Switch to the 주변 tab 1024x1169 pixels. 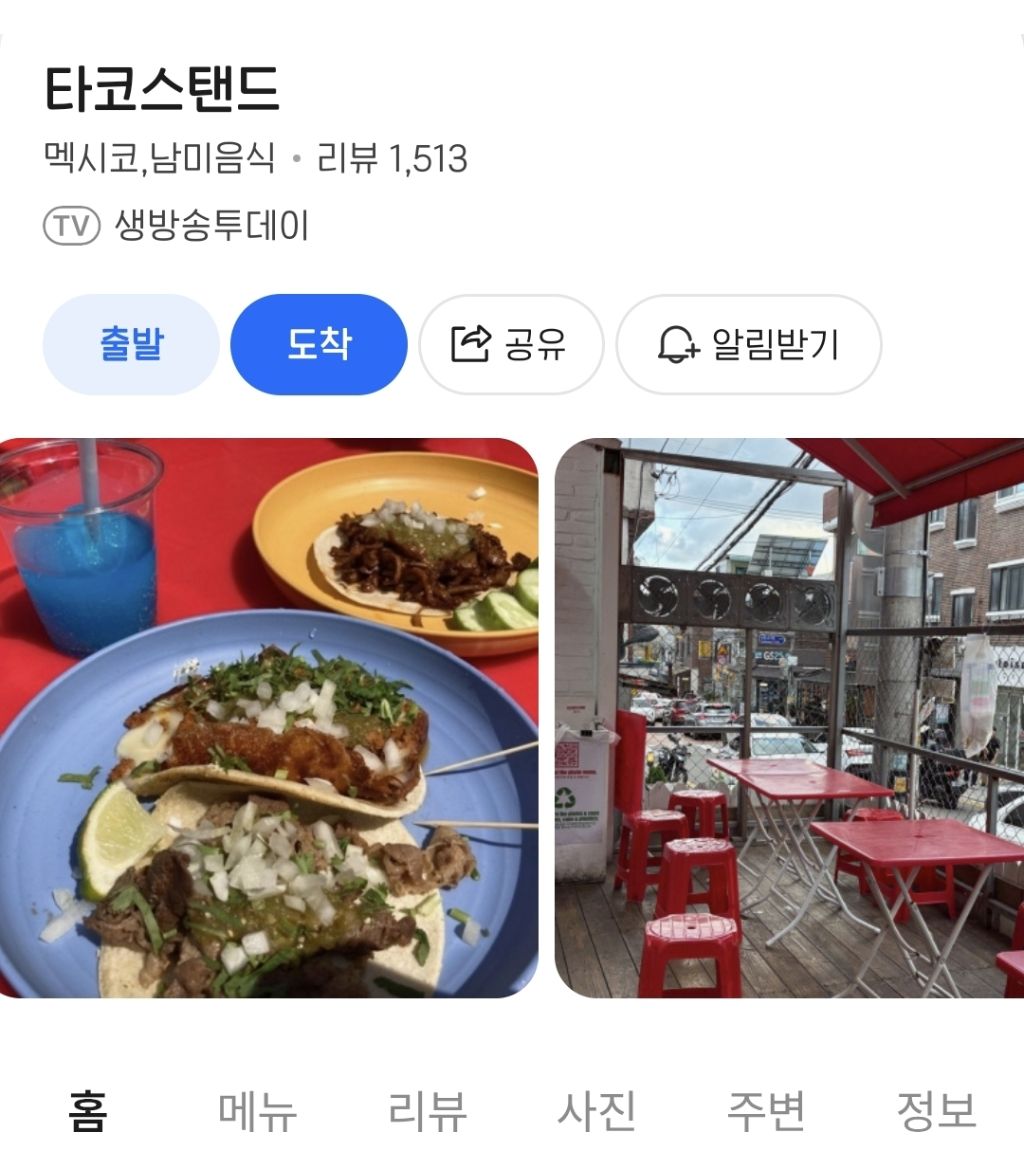tap(766, 1111)
